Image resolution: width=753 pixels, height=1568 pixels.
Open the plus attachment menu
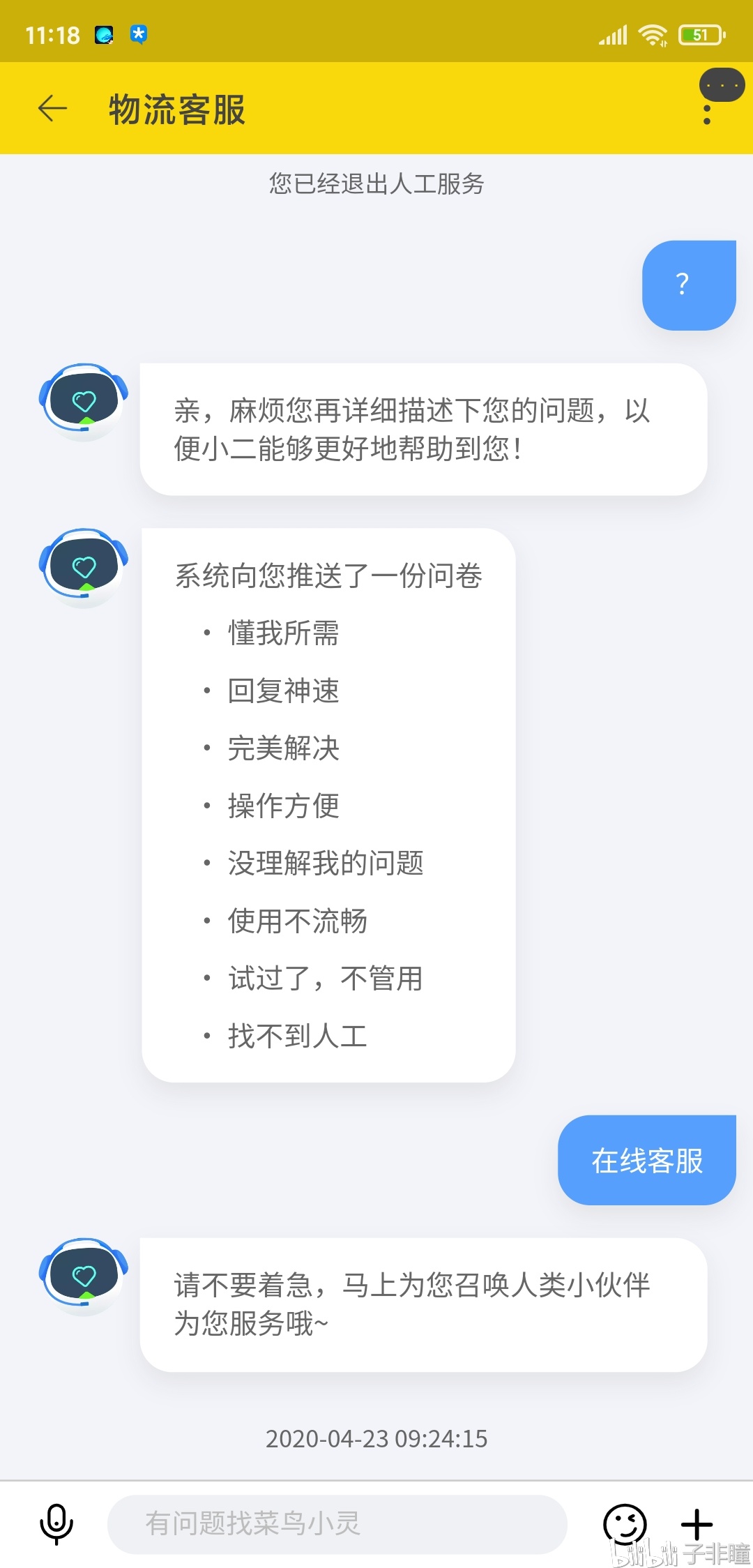click(697, 1524)
